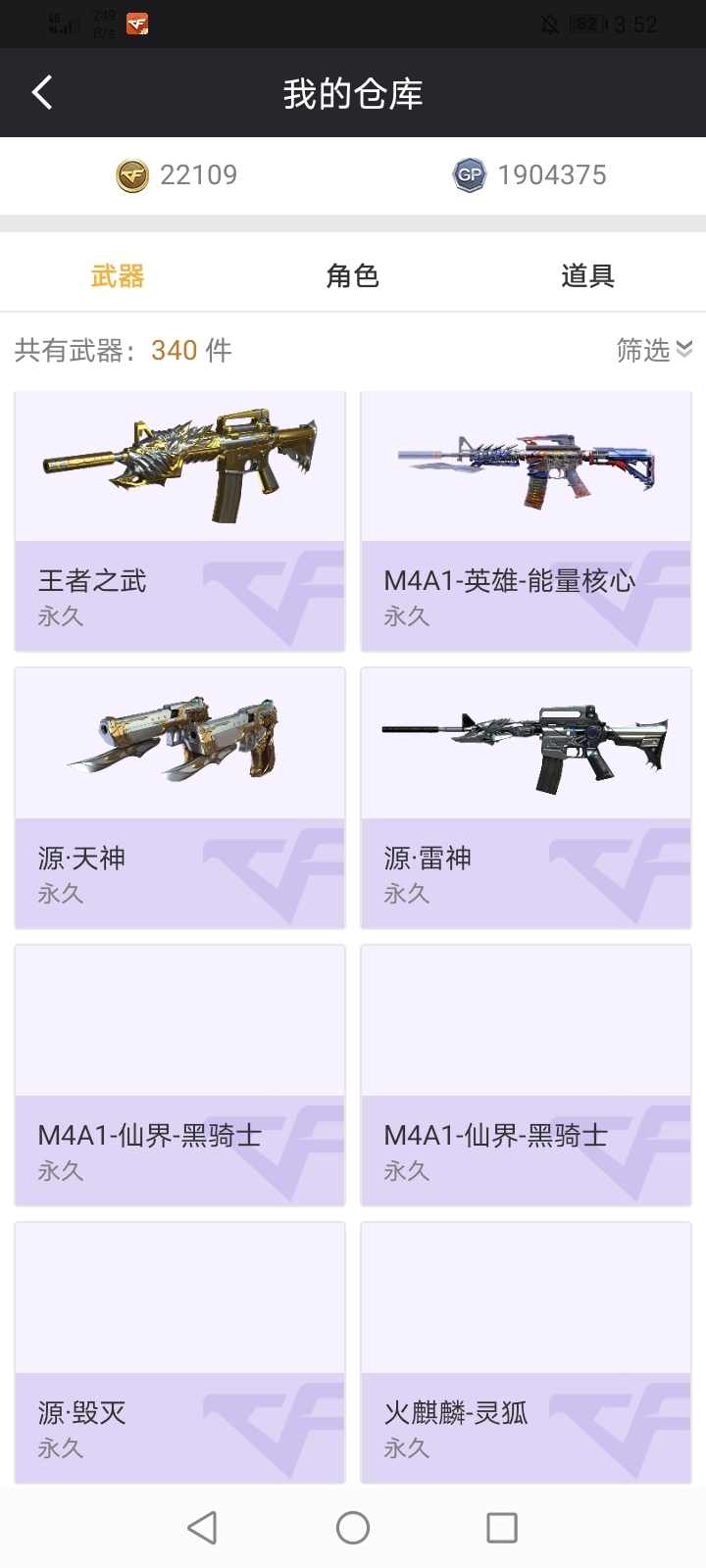
Task: Open the system recent apps button
Action: tap(502, 1528)
